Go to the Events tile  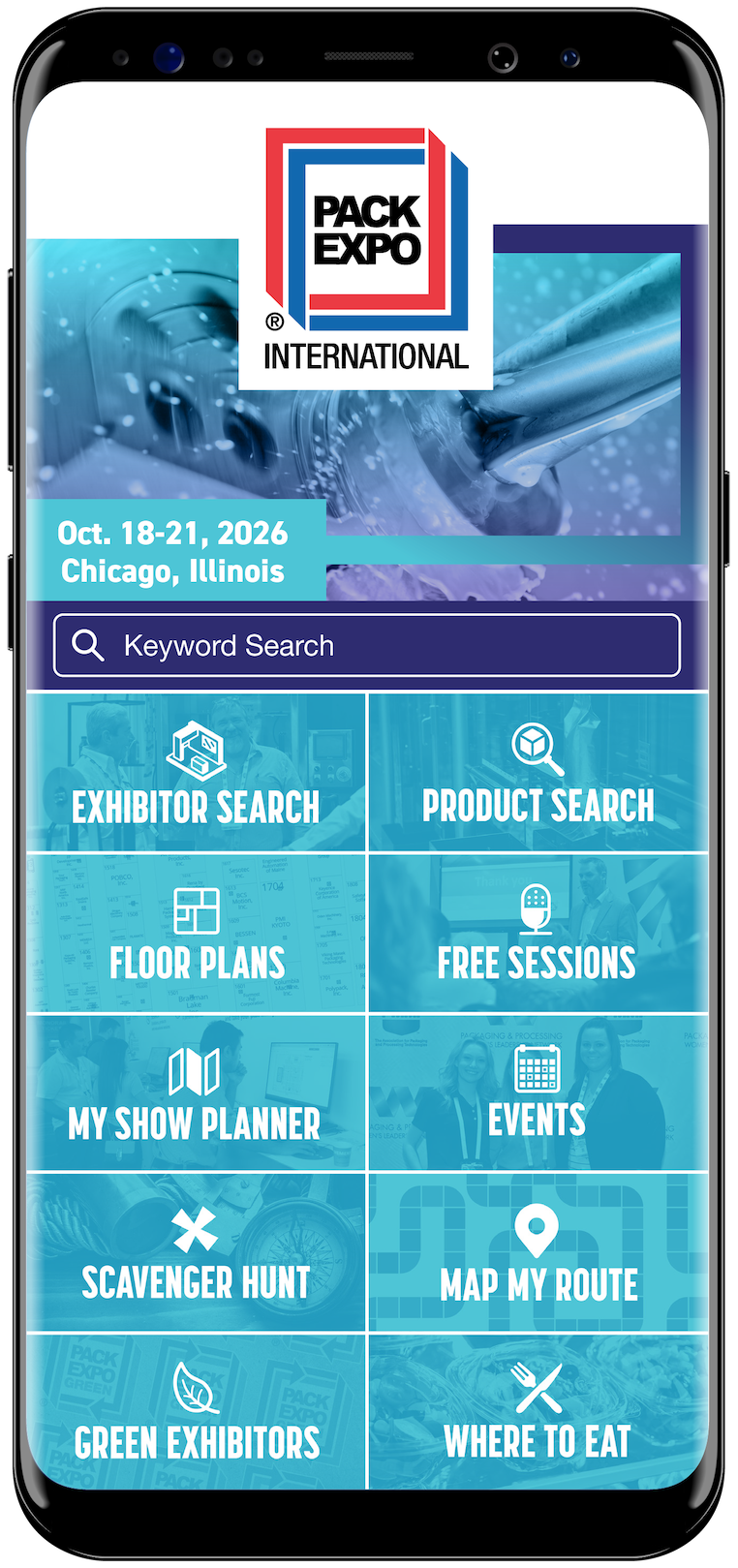click(538, 1093)
